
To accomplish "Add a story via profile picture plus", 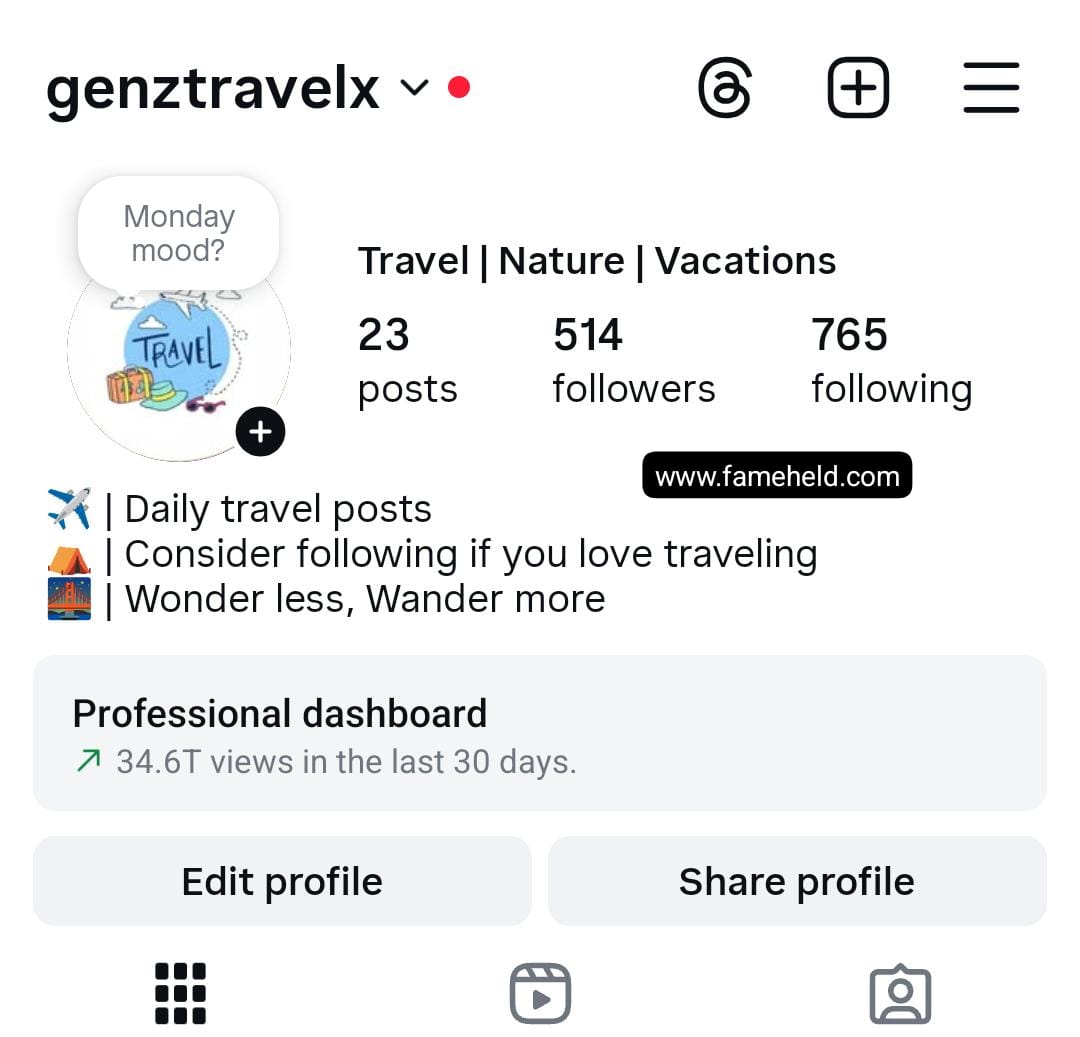I will [260, 432].
